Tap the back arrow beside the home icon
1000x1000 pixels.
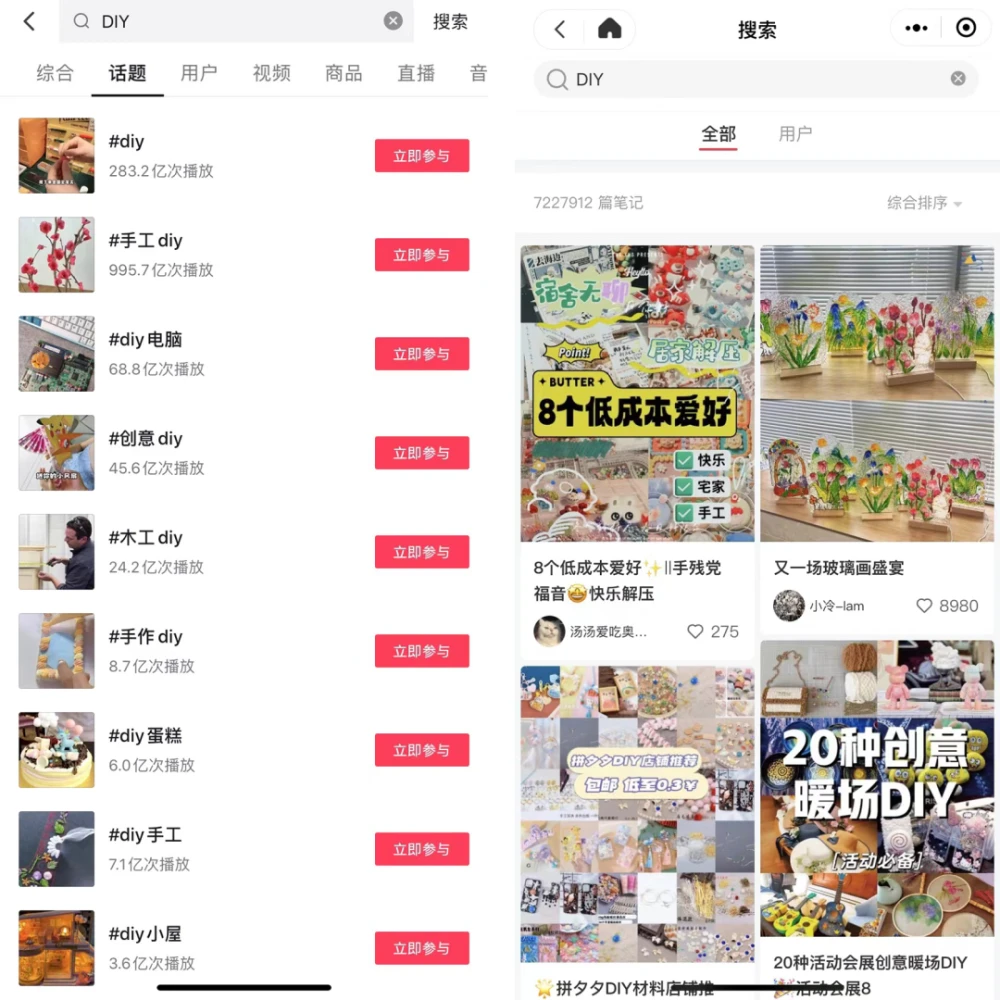coord(560,29)
